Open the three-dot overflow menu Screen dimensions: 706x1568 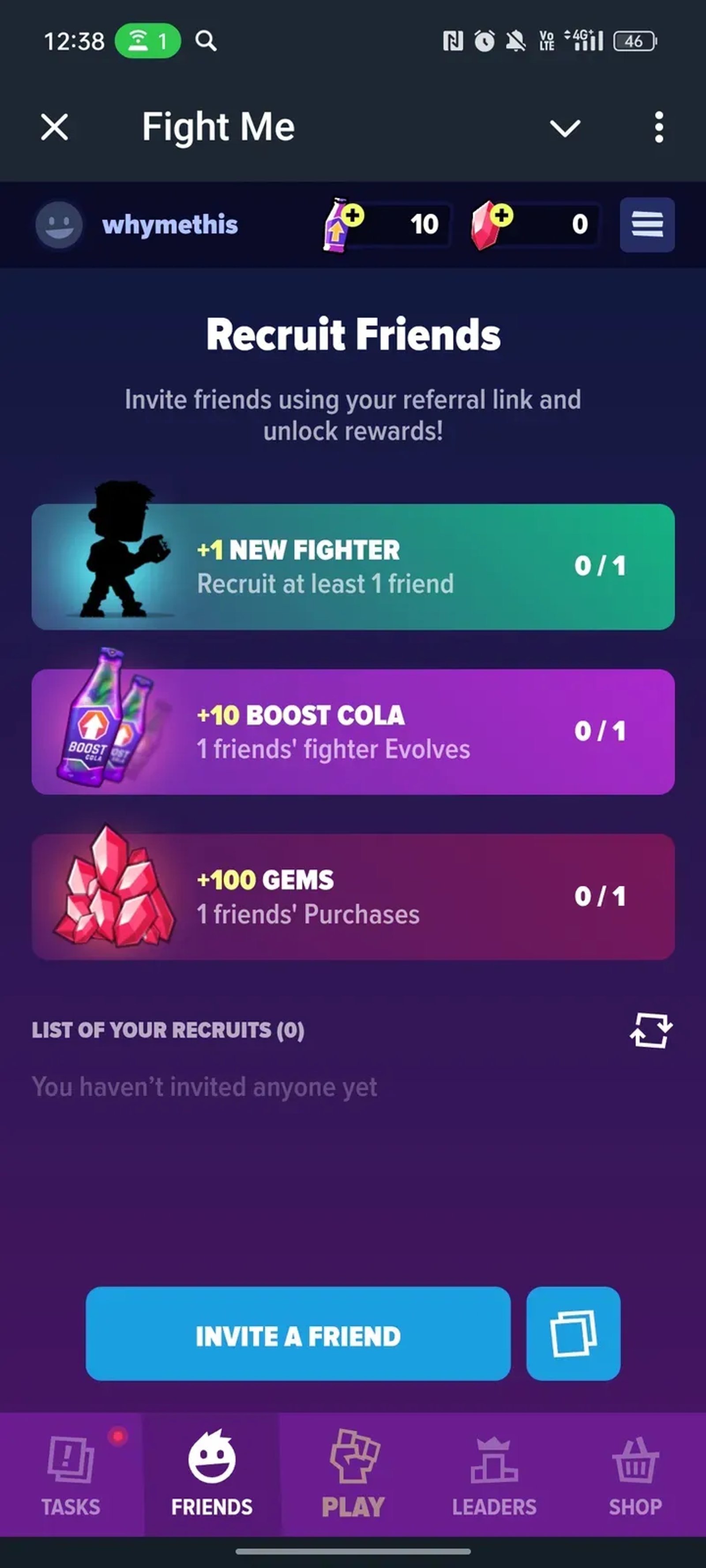pyautogui.click(x=658, y=127)
